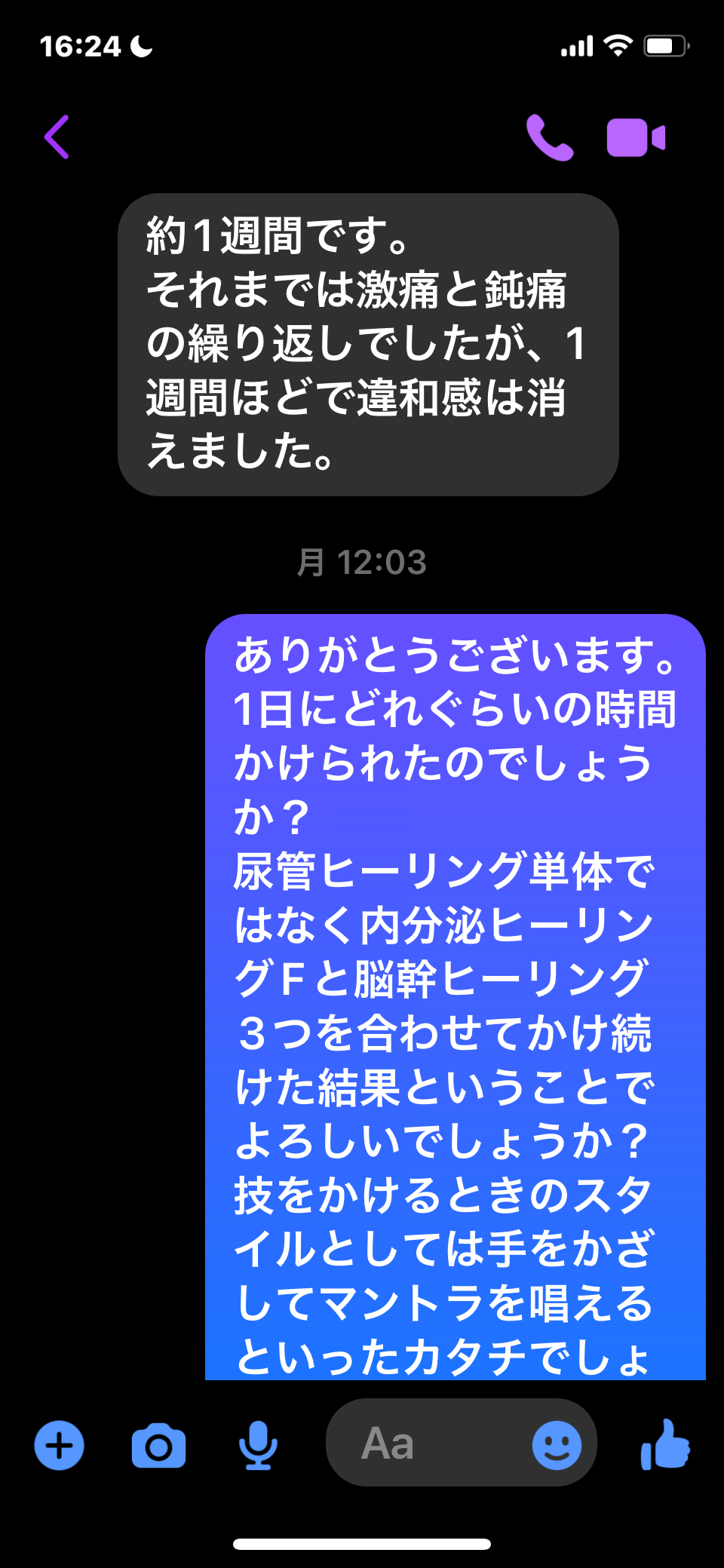724x1568 pixels.
Task: Tap the home indicator bar
Action: [362, 1542]
